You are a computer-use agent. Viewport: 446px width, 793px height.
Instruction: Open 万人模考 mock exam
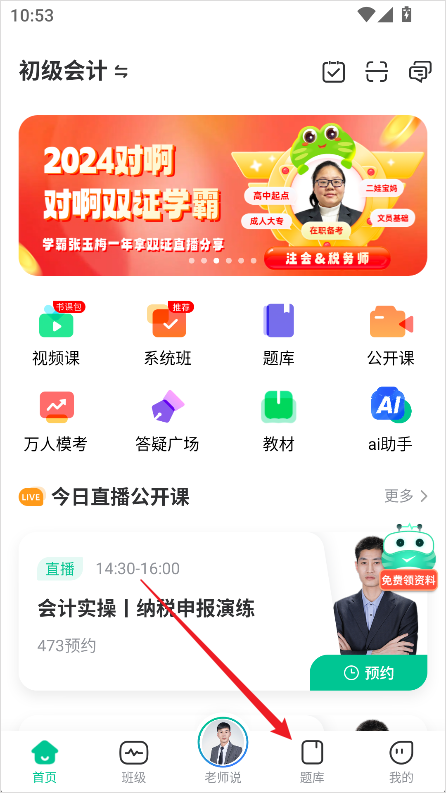click(56, 421)
